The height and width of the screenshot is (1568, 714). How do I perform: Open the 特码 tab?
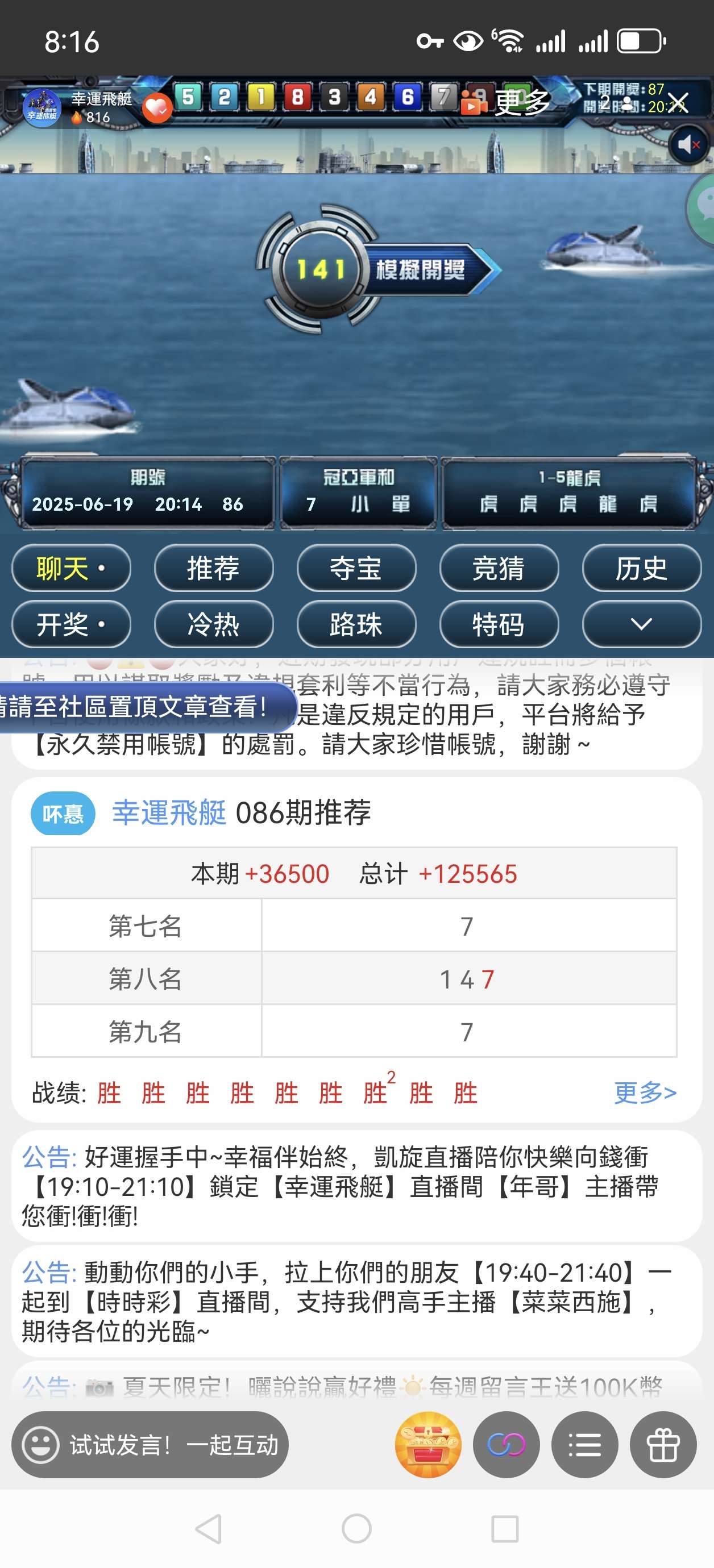click(499, 624)
